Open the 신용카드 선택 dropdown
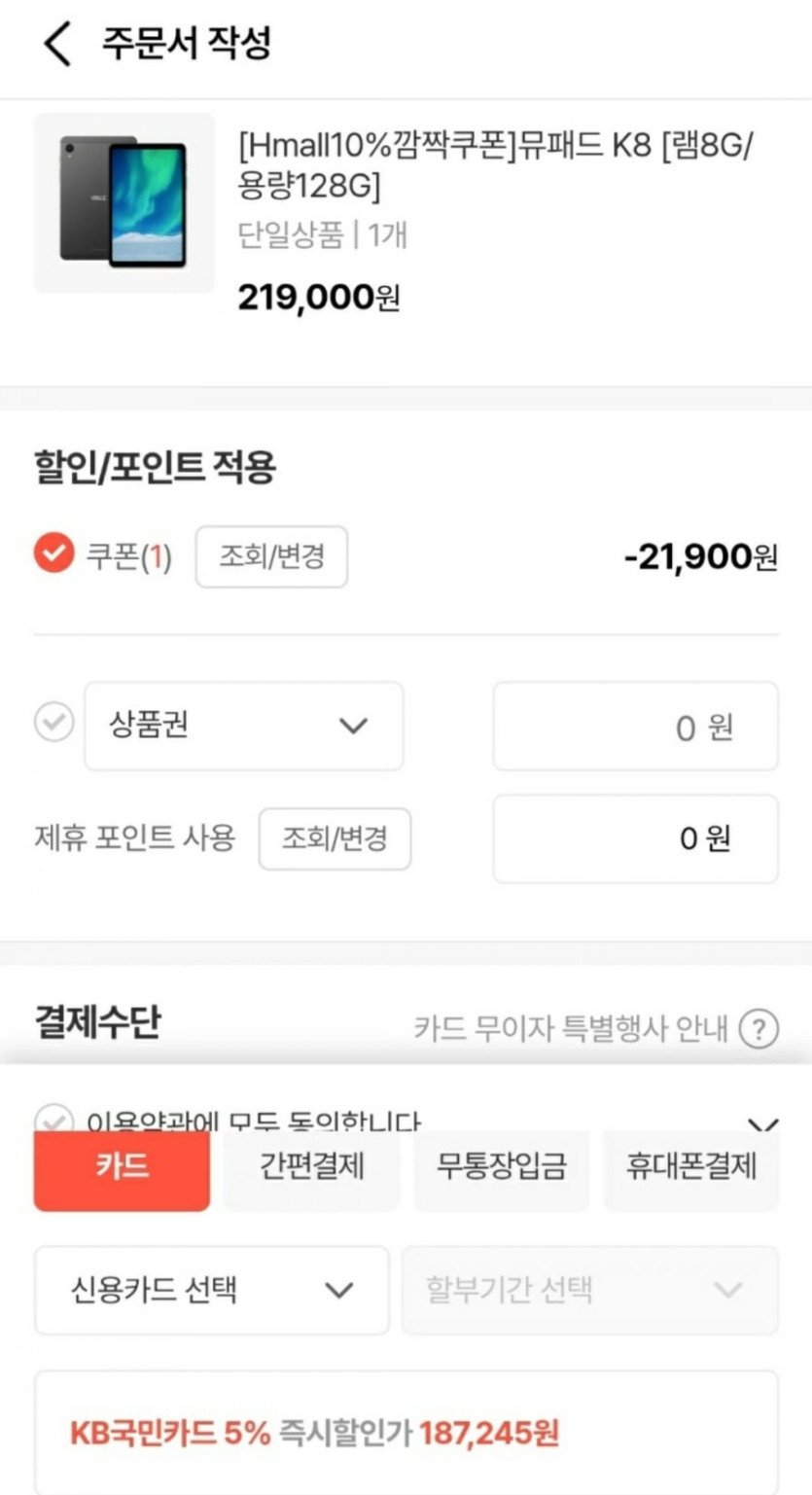Viewport: 812px width, 1495px height. [x=211, y=1290]
